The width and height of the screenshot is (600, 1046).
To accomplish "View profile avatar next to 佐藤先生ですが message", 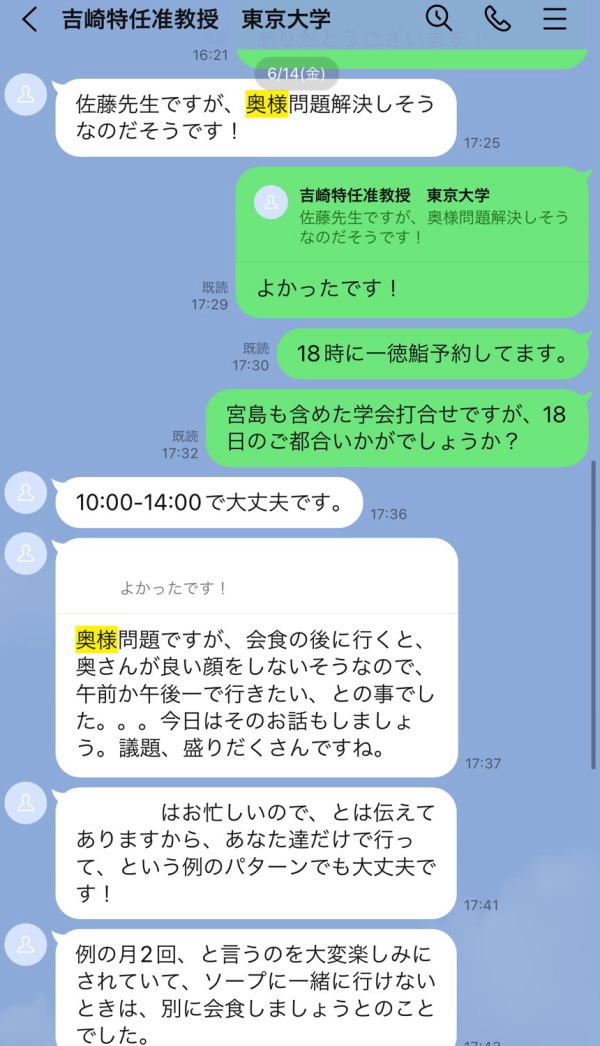I will point(26,94).
